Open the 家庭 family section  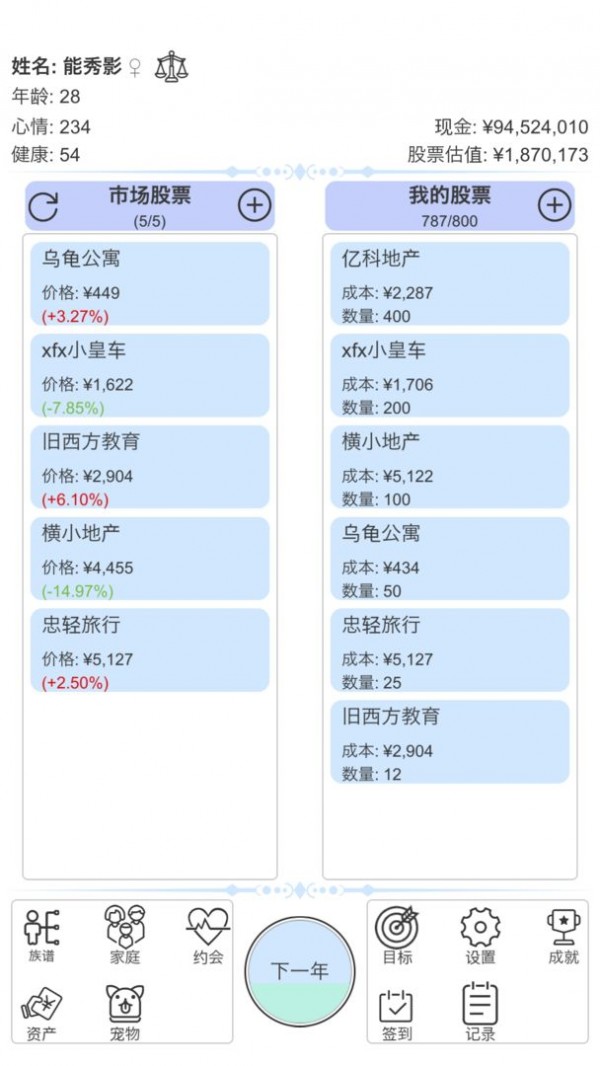point(125,936)
